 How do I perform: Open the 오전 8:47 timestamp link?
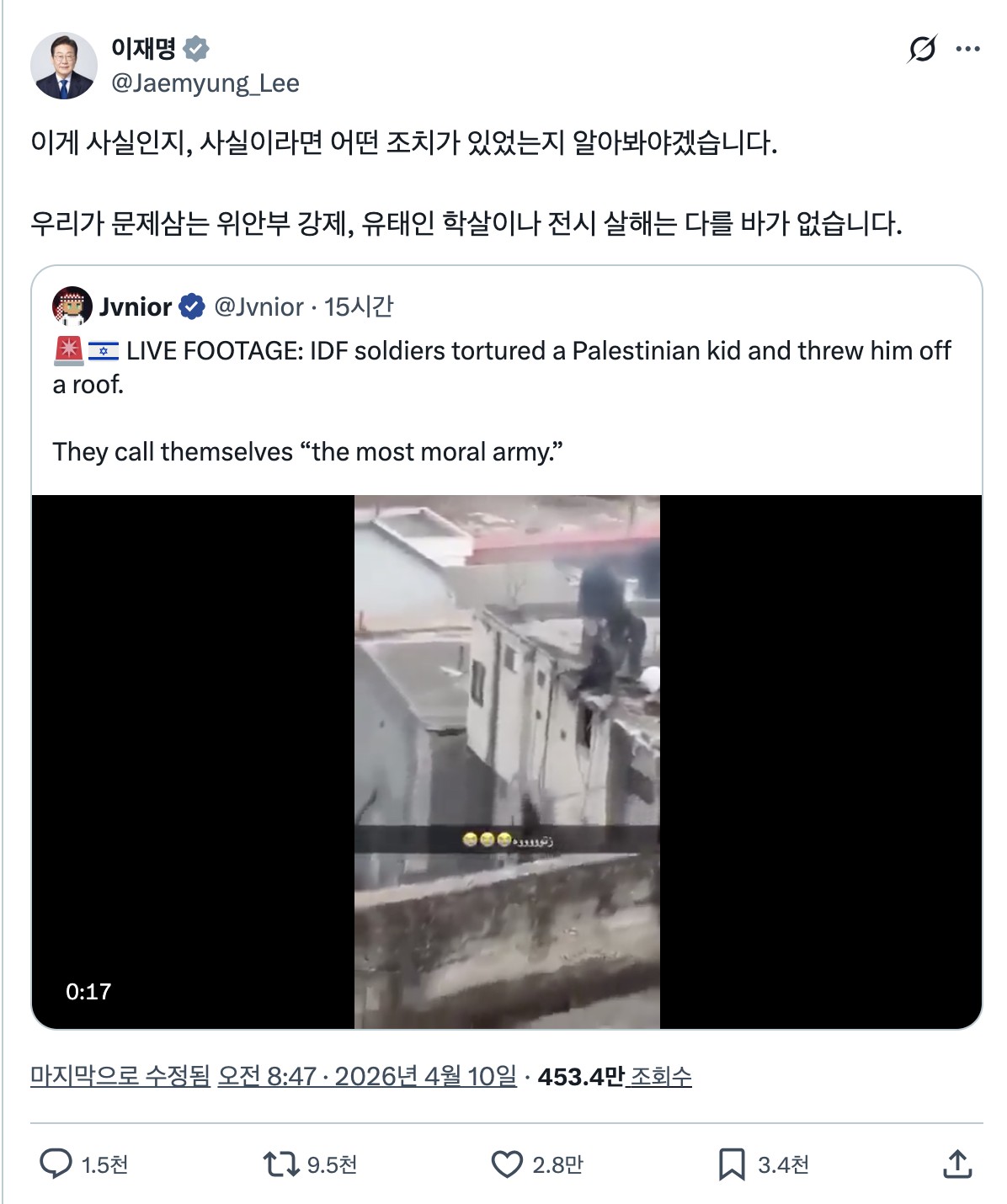[367, 1076]
